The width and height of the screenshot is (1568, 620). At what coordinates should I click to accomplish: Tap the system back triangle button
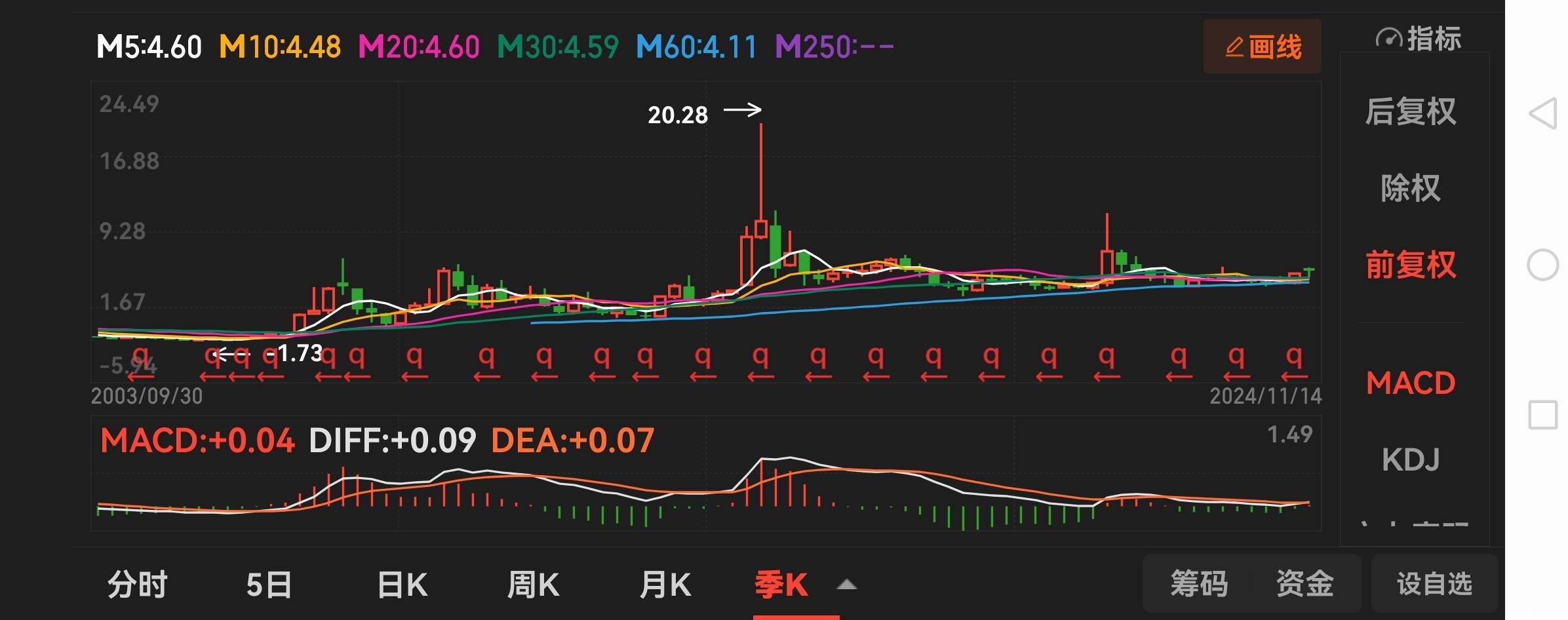pos(1543,114)
